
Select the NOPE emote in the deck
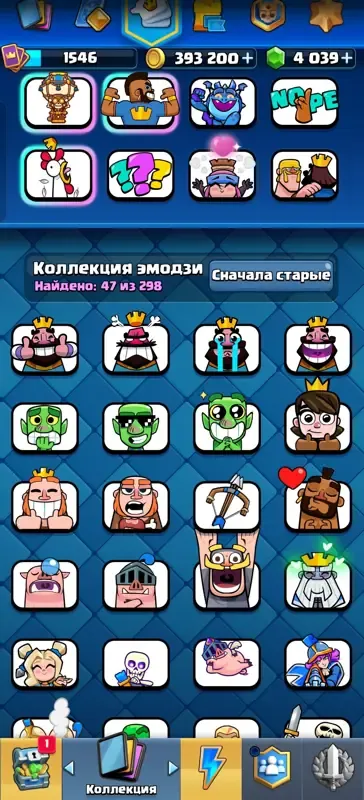point(305,102)
